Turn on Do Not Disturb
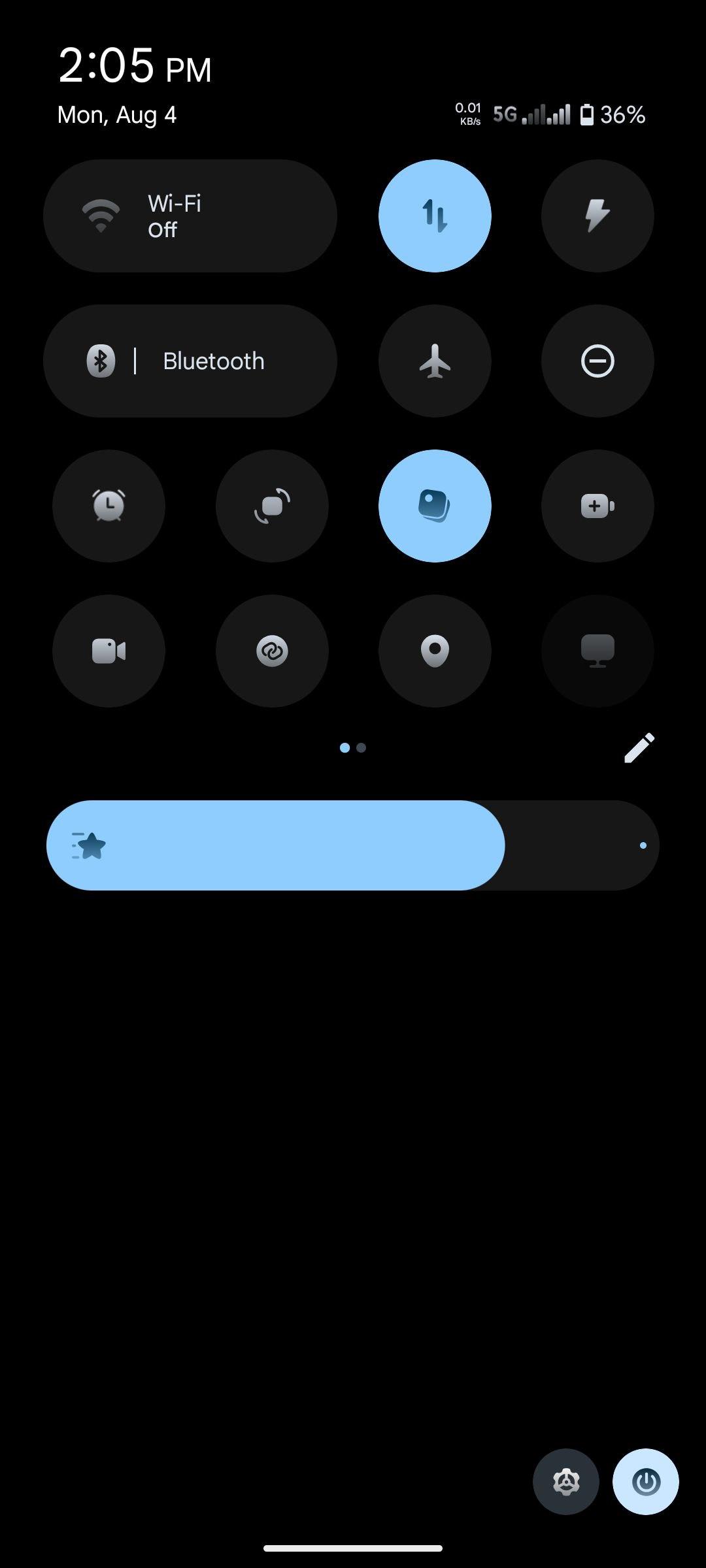This screenshot has width=706, height=1568. [x=597, y=361]
